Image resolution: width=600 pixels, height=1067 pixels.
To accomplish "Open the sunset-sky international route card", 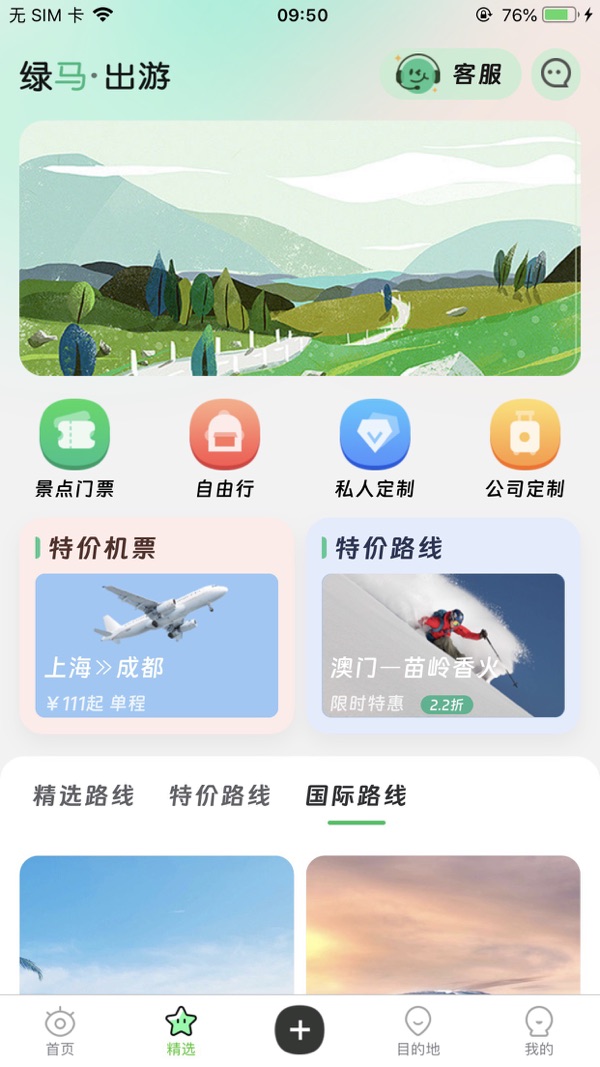I will (443, 925).
